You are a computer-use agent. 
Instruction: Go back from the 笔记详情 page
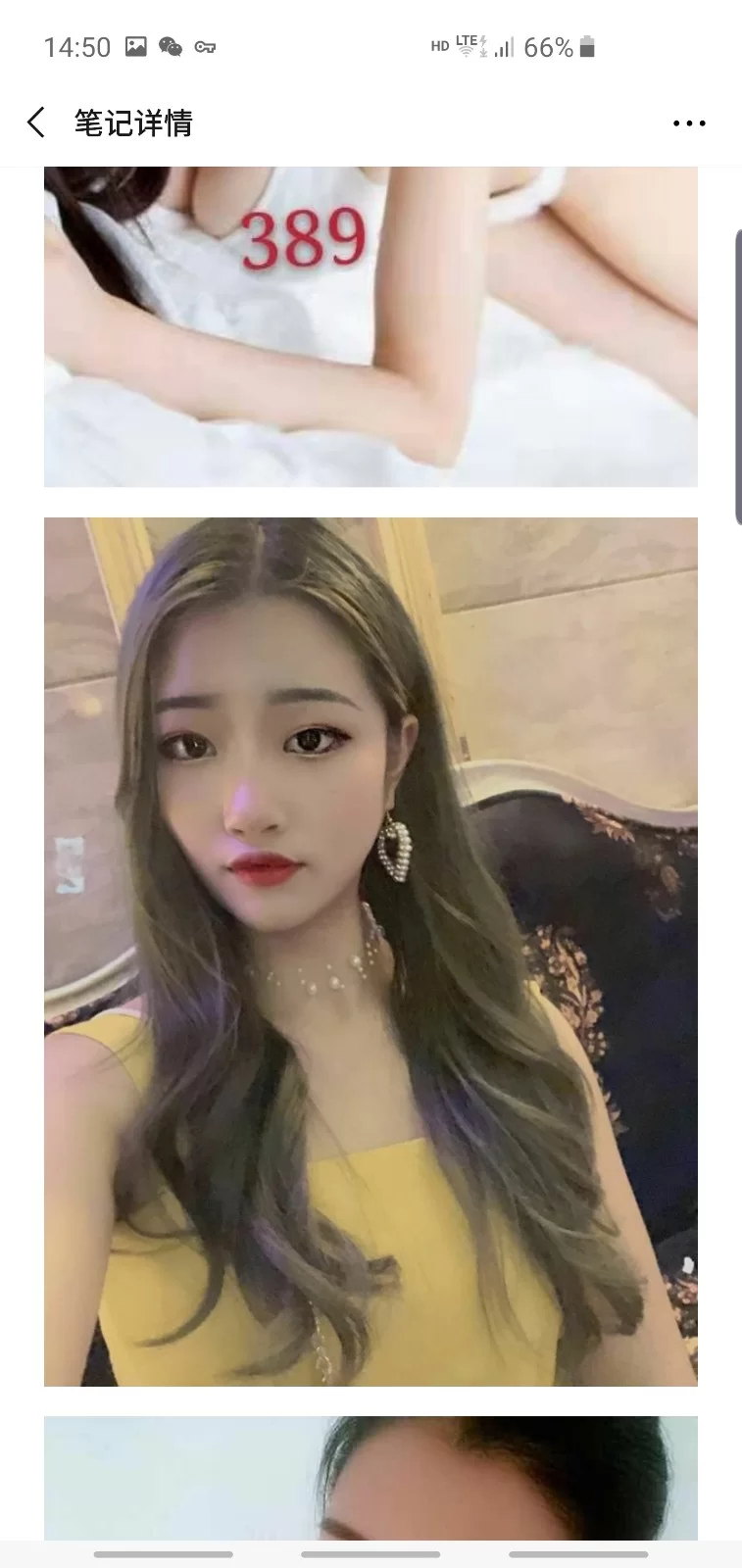click(x=36, y=123)
